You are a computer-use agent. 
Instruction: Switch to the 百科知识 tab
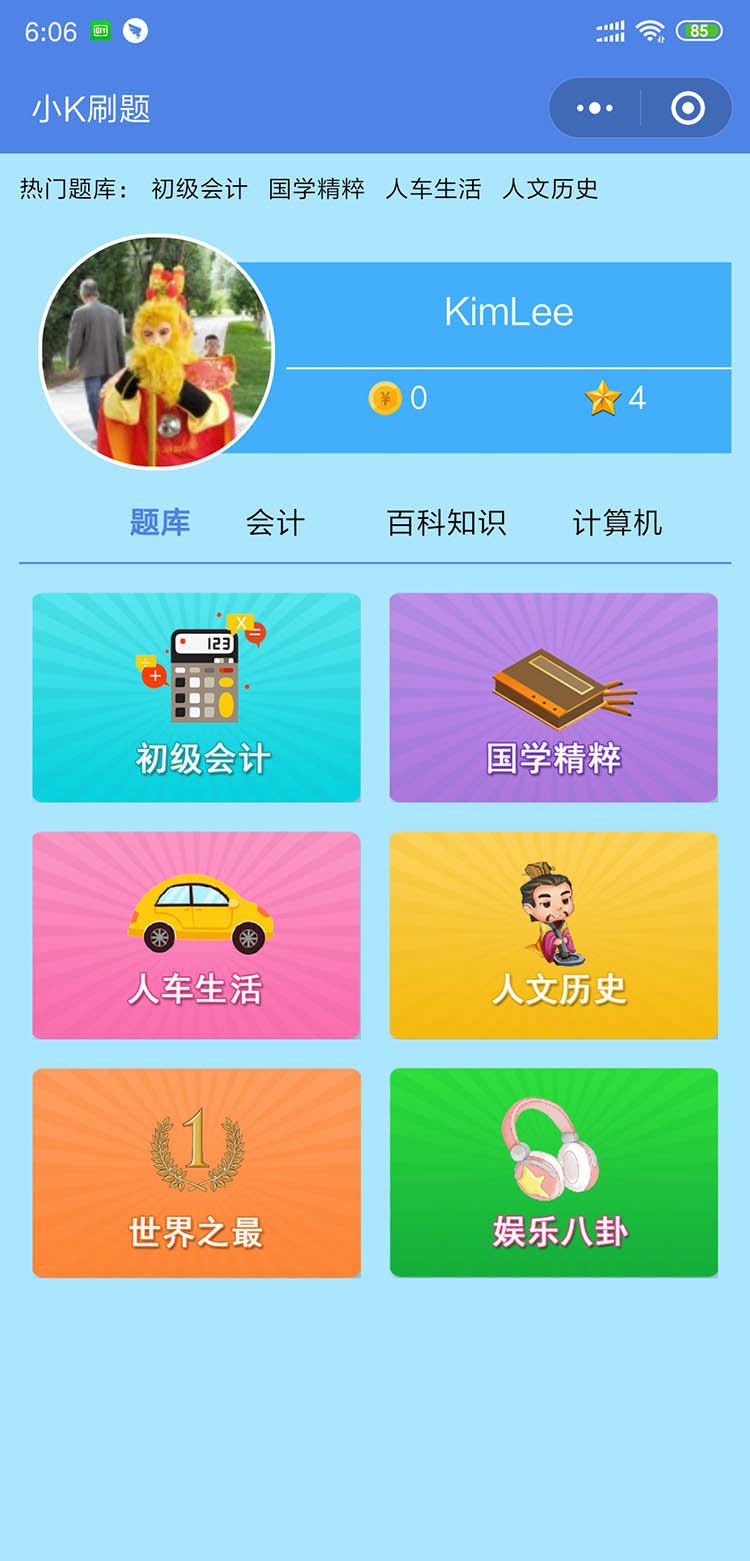coord(447,522)
